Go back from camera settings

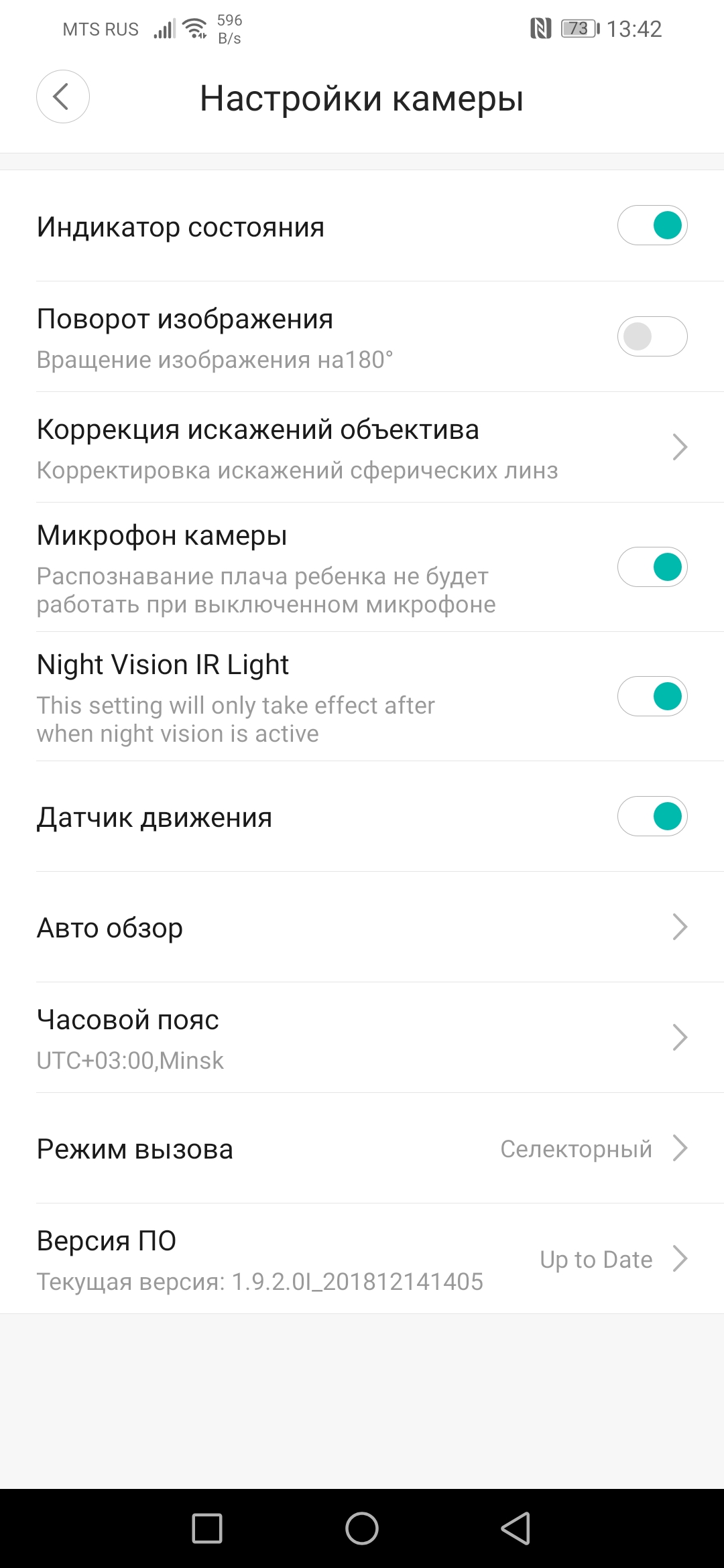(x=62, y=96)
